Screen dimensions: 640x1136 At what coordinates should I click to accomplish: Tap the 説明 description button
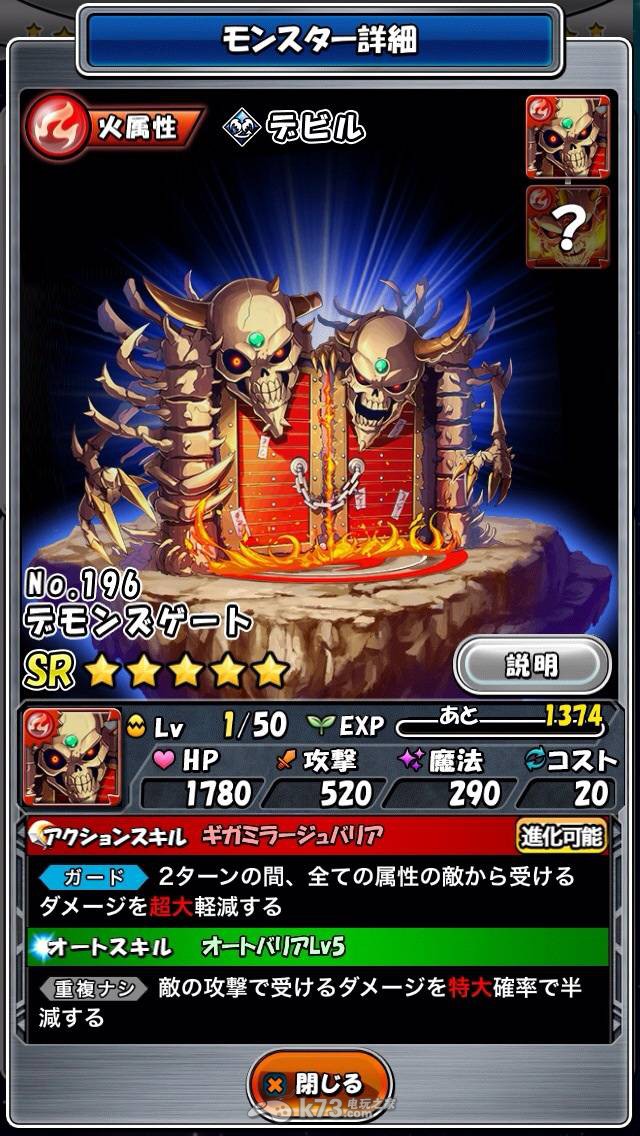[531, 665]
